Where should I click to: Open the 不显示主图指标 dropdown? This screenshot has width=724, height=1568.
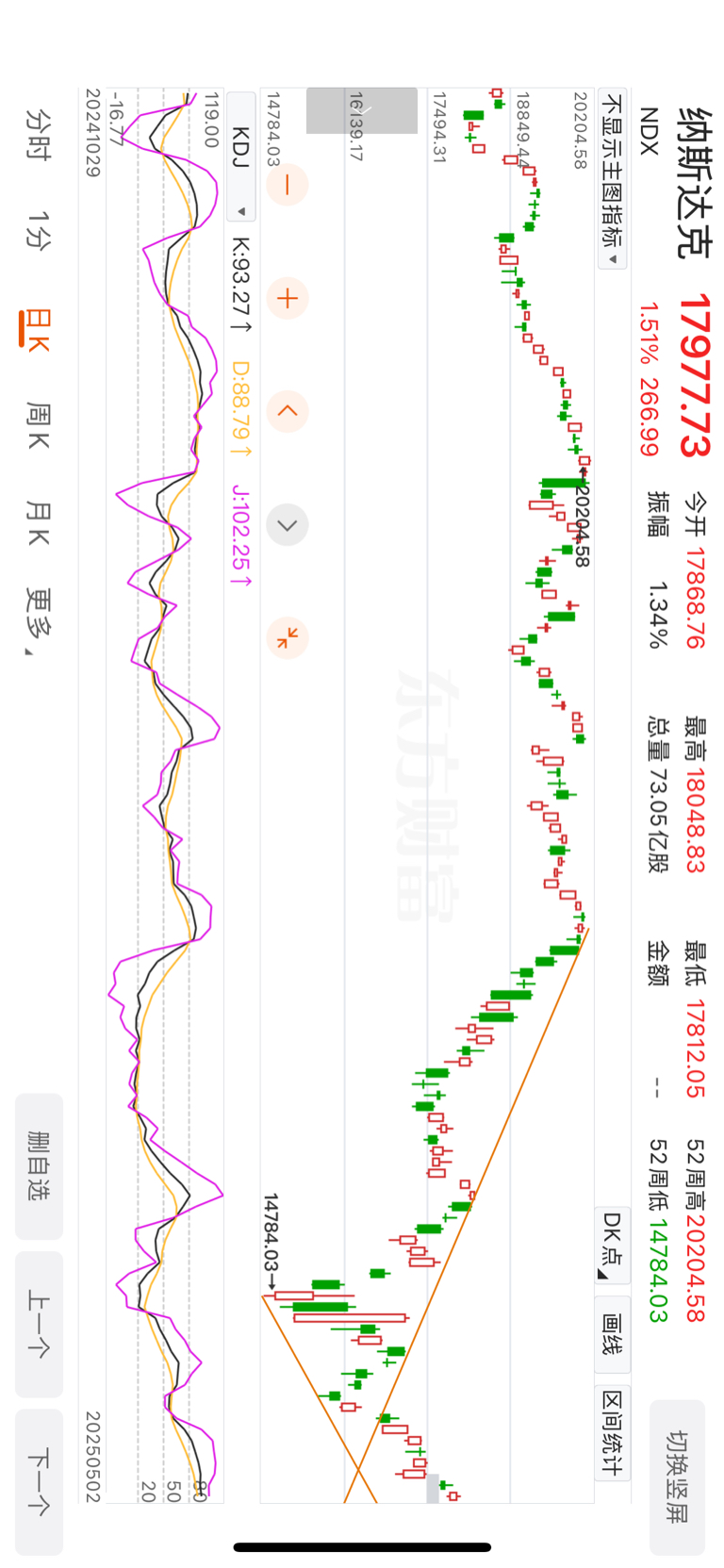(613, 179)
